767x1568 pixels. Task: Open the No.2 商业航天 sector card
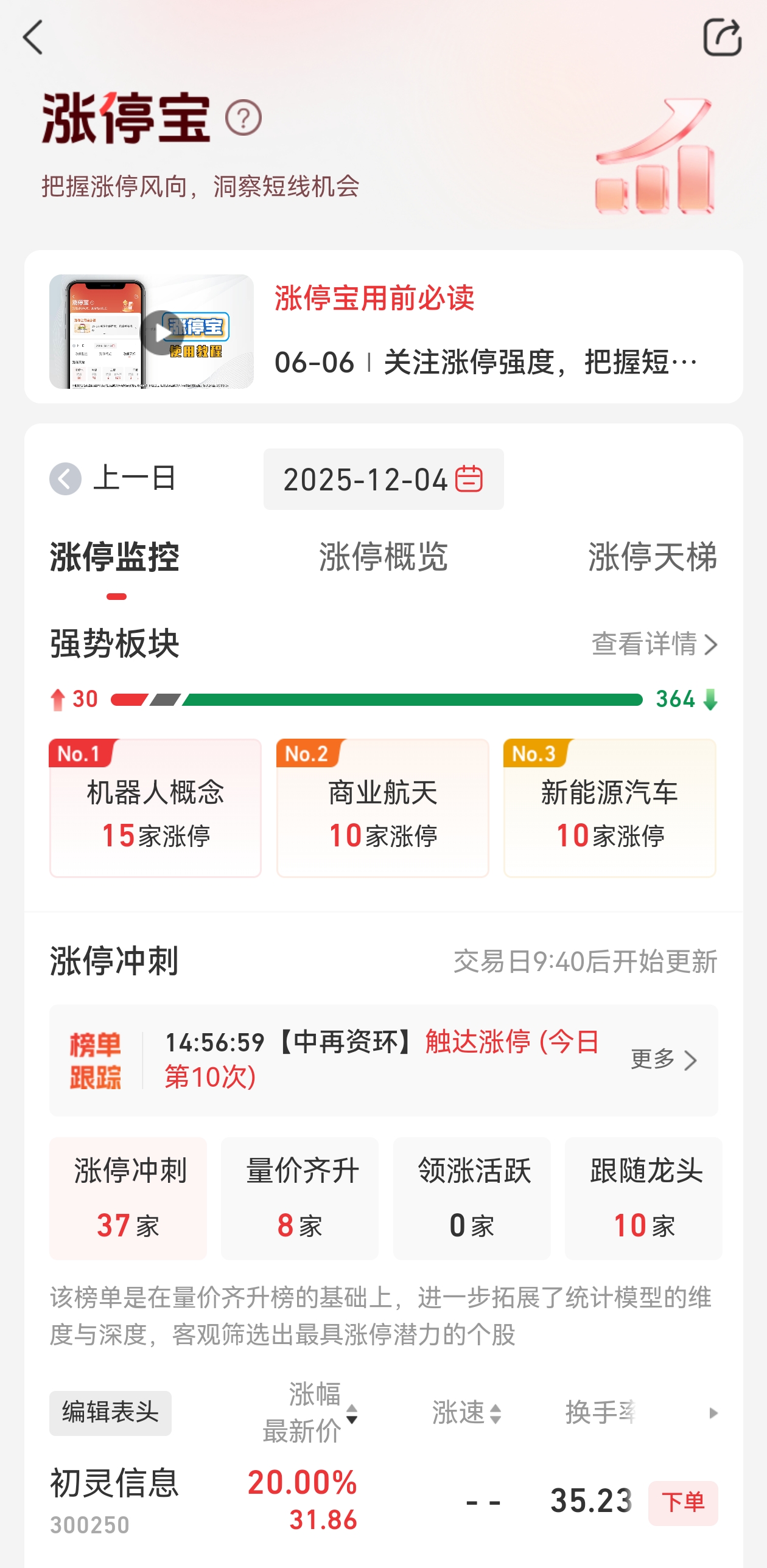(382, 809)
